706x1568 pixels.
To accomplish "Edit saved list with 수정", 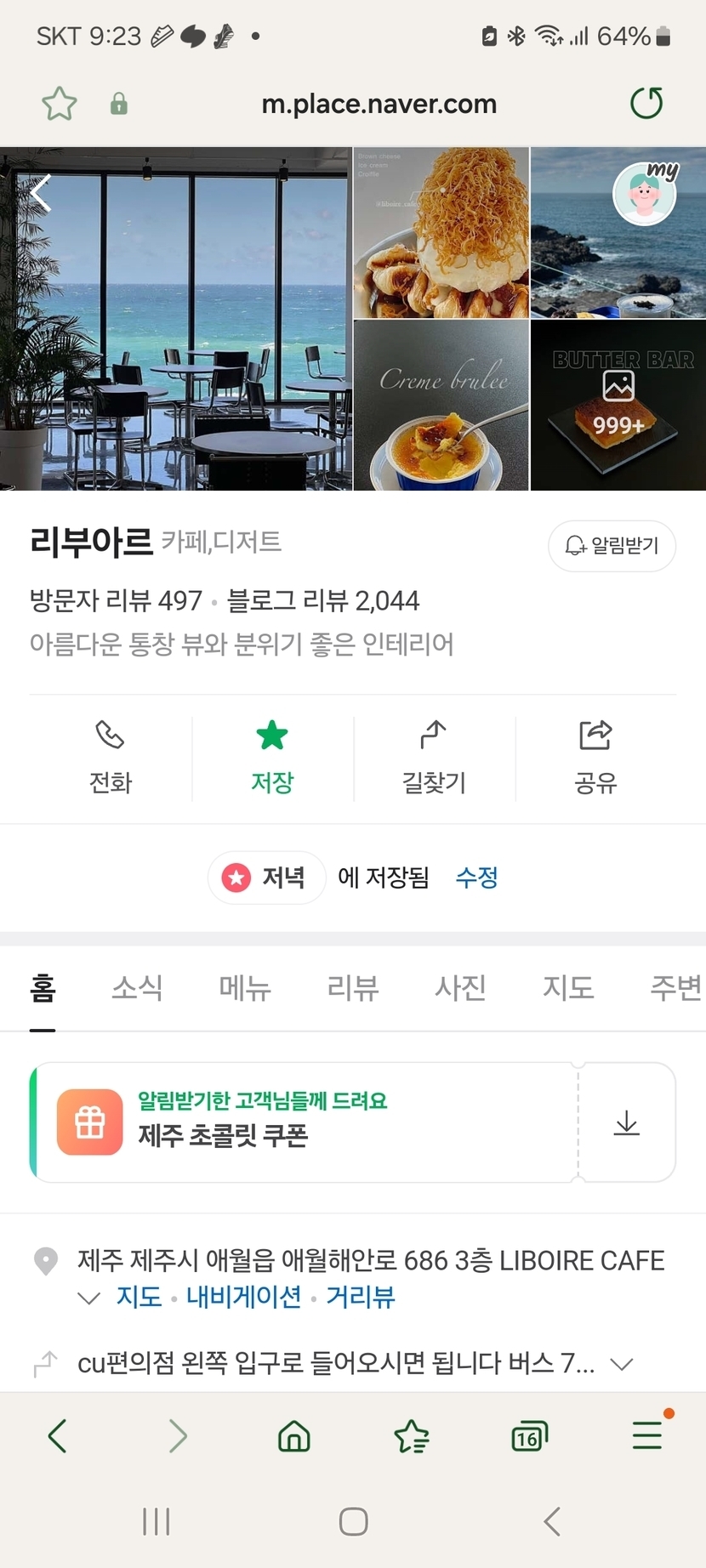I will [476, 877].
